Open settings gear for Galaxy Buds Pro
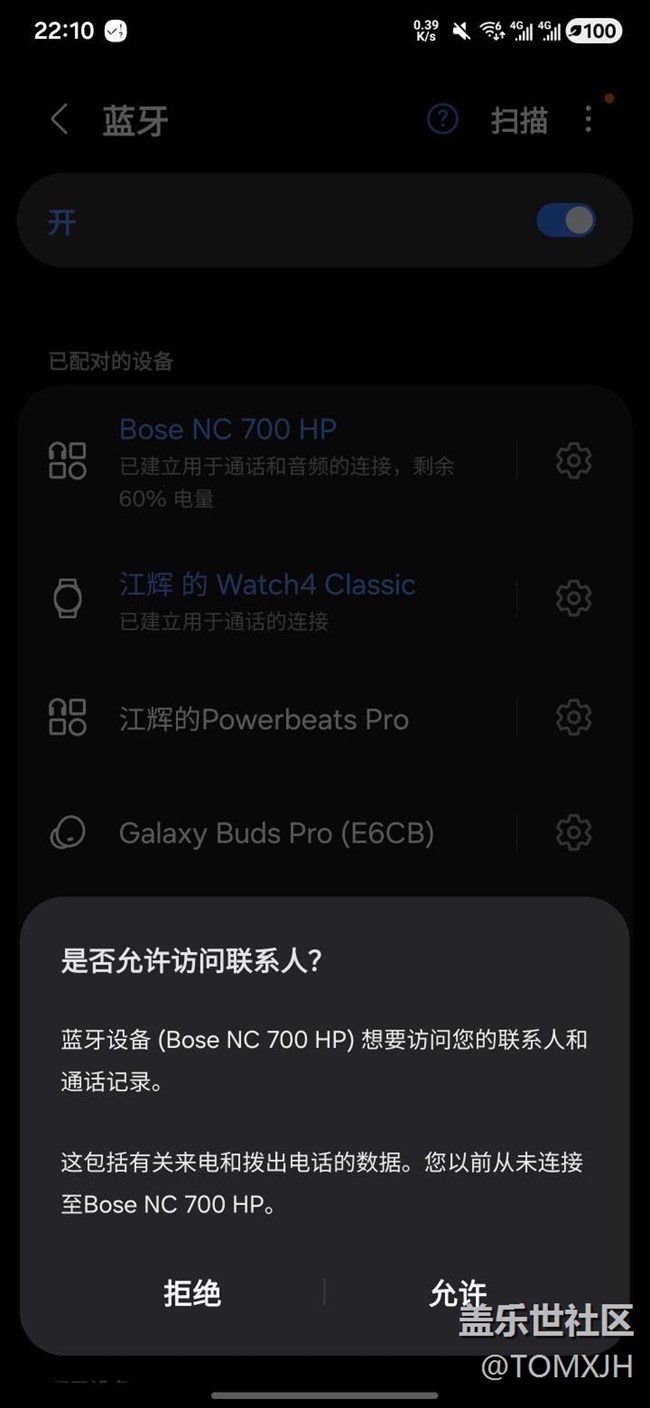Viewport: 650px width, 1408px height. click(x=573, y=832)
